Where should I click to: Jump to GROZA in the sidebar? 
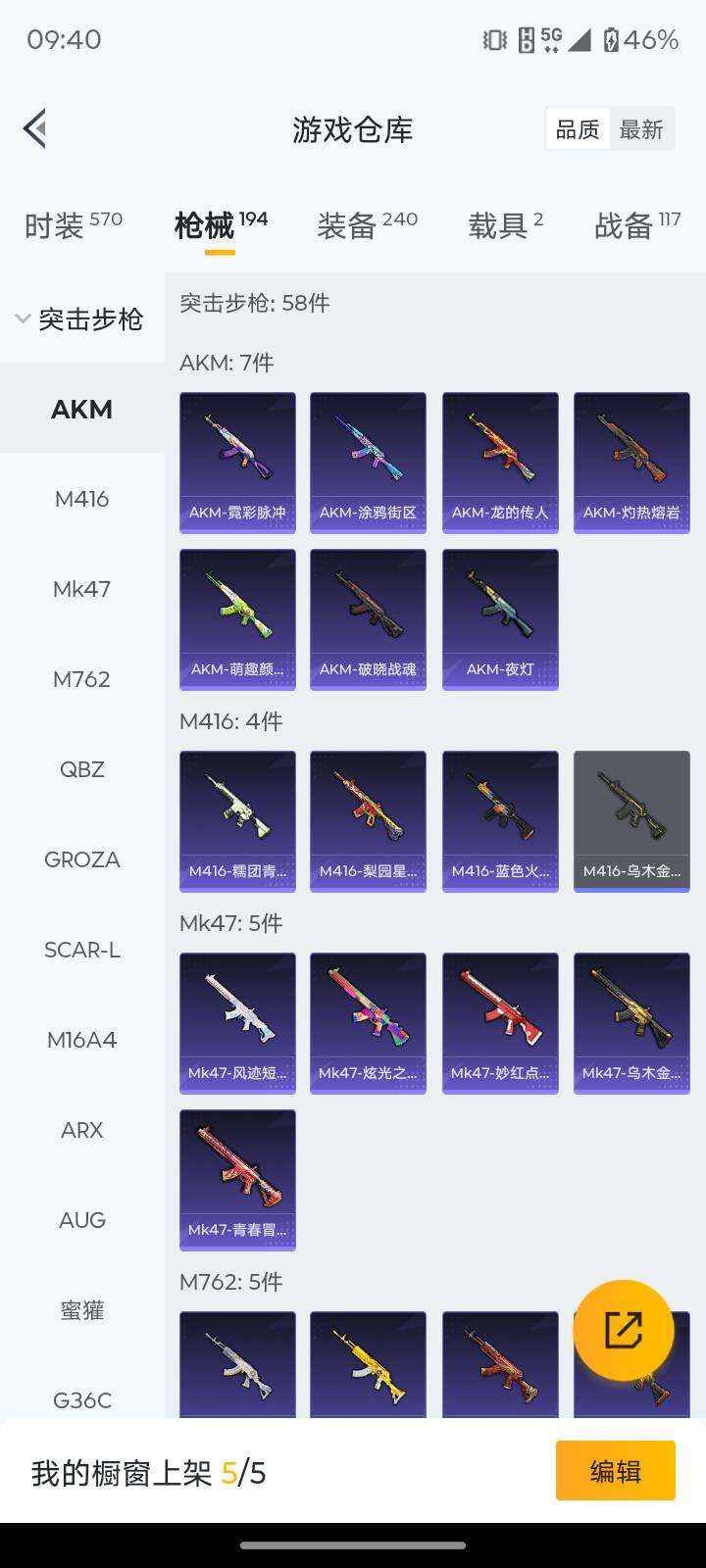(81, 859)
